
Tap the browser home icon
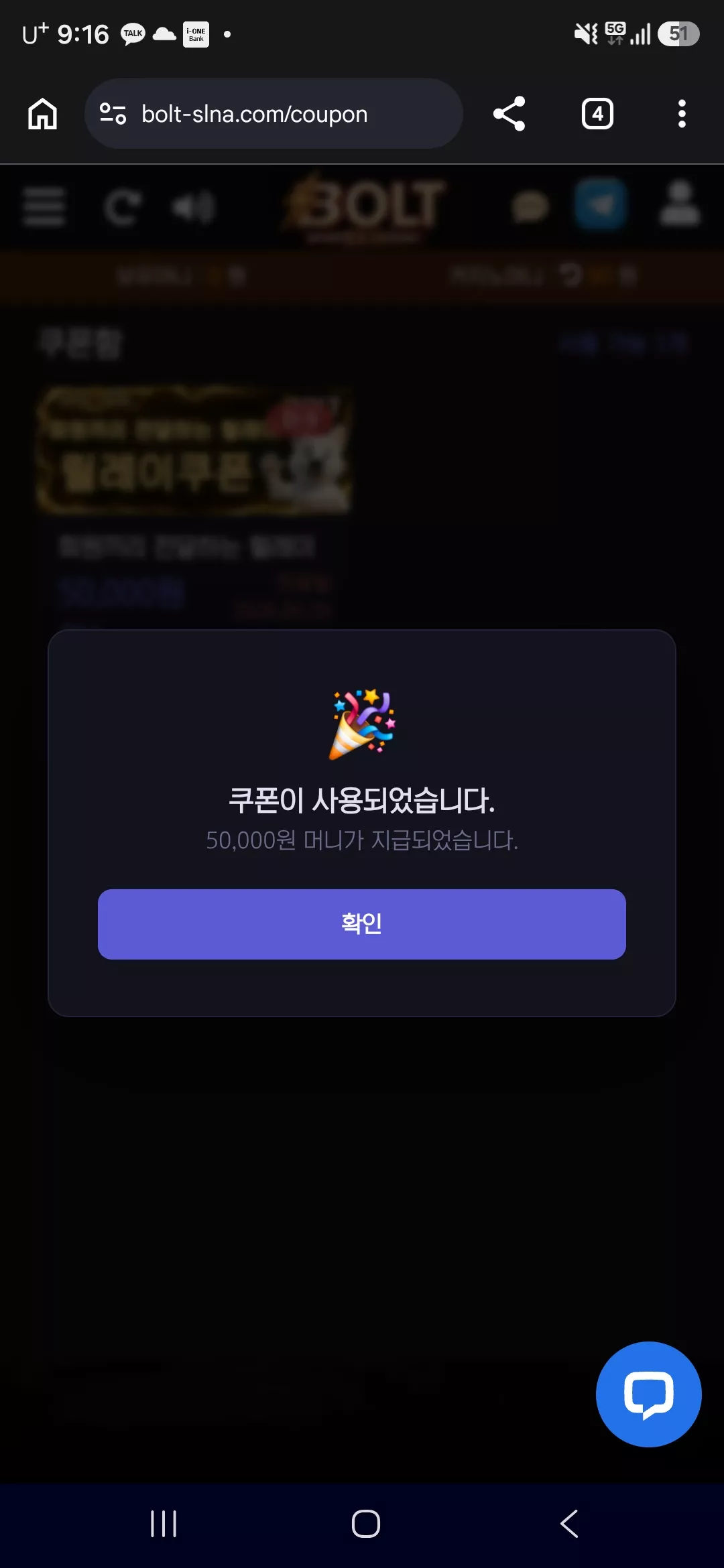pyautogui.click(x=42, y=114)
